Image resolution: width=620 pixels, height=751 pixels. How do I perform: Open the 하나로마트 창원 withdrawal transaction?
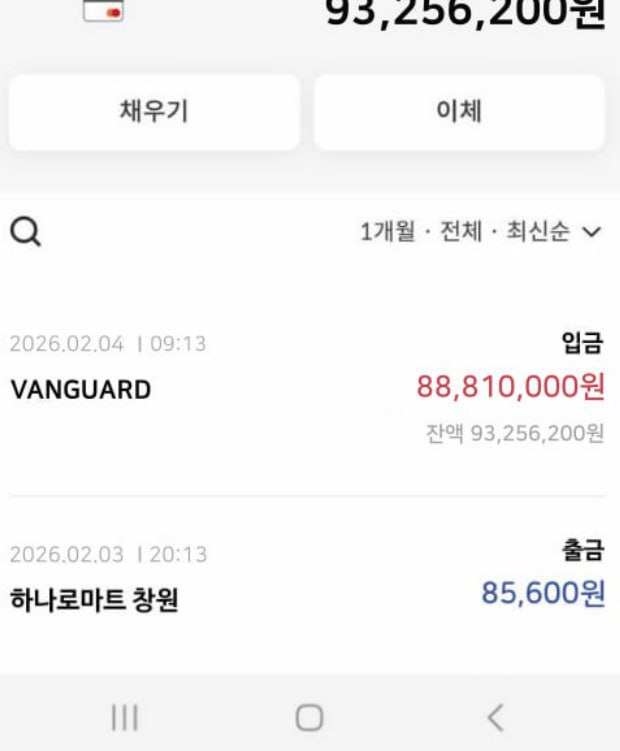307,580
